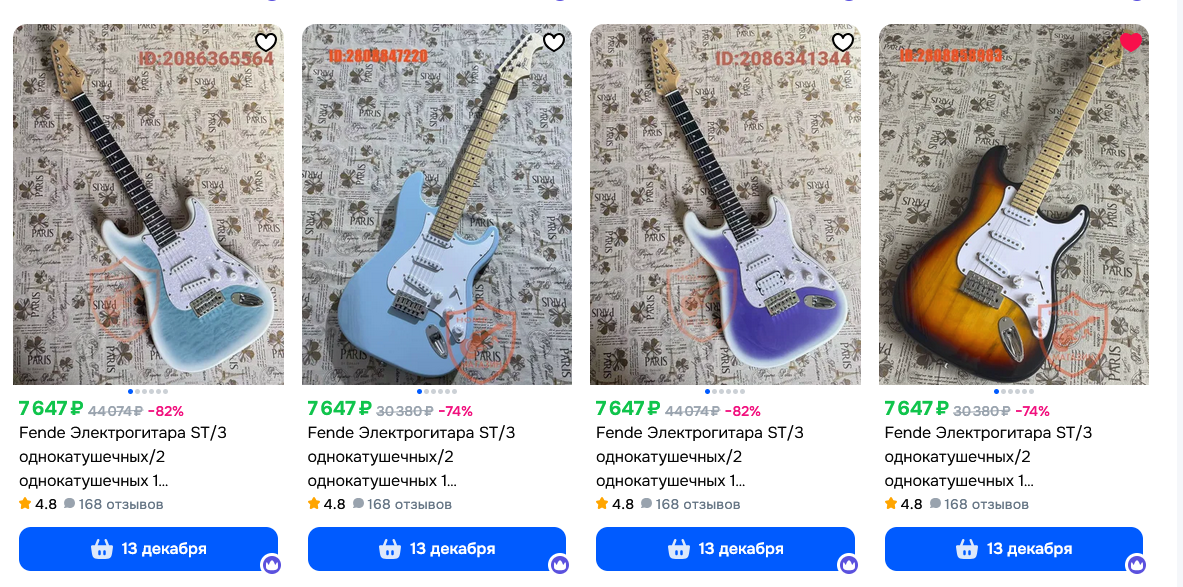Viewport: 1183px width, 587px height.
Task: Open the blue-white gradient guitar product photo
Action: (x=148, y=205)
